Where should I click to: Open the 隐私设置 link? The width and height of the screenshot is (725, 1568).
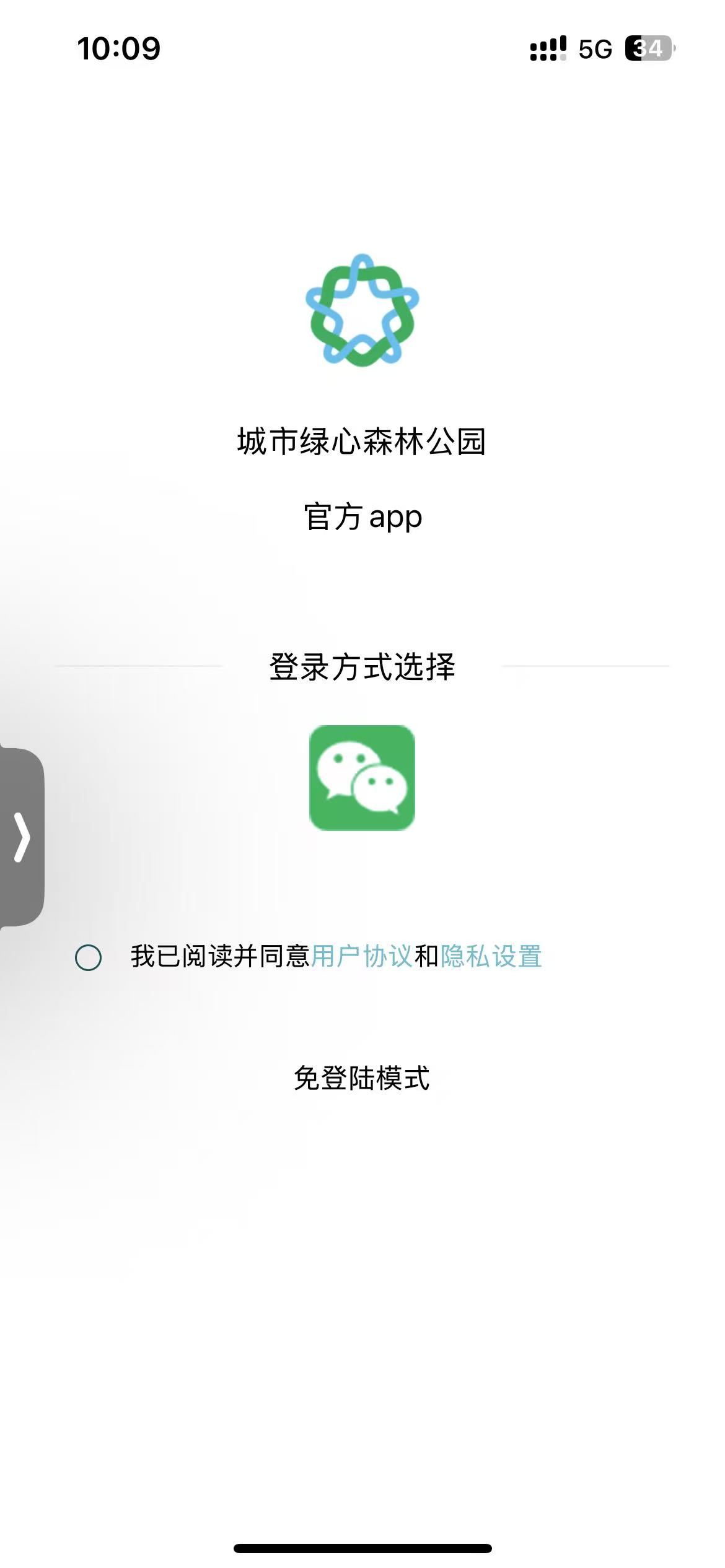pyautogui.click(x=491, y=956)
